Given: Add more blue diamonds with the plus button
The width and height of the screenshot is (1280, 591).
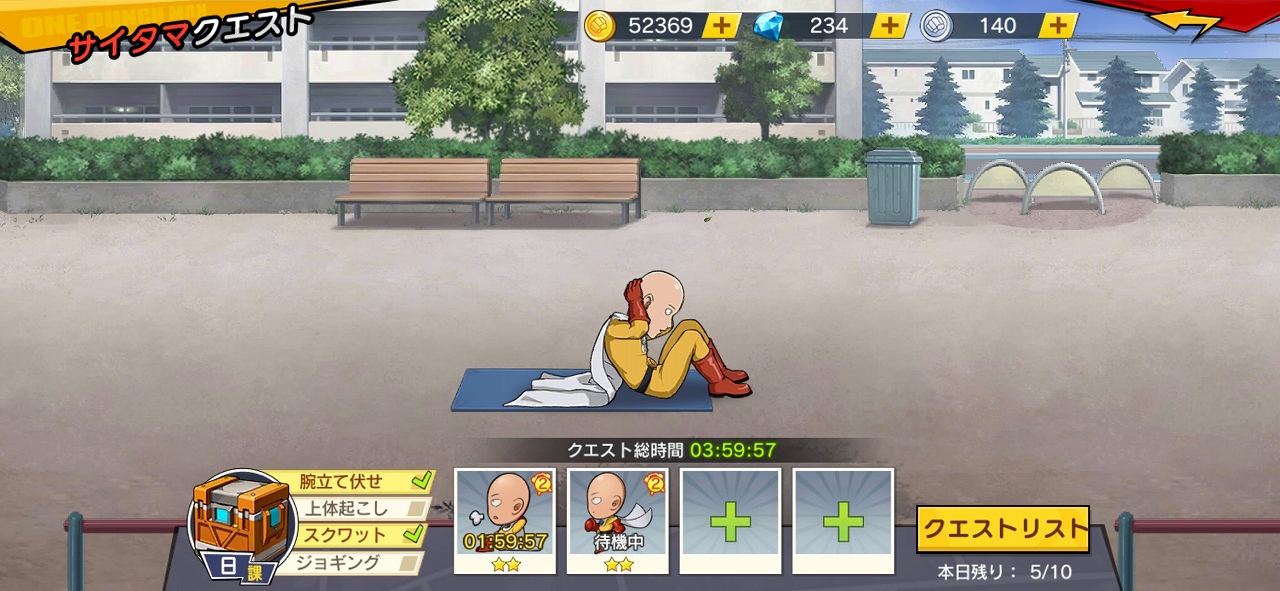Looking at the screenshot, I should point(889,26).
